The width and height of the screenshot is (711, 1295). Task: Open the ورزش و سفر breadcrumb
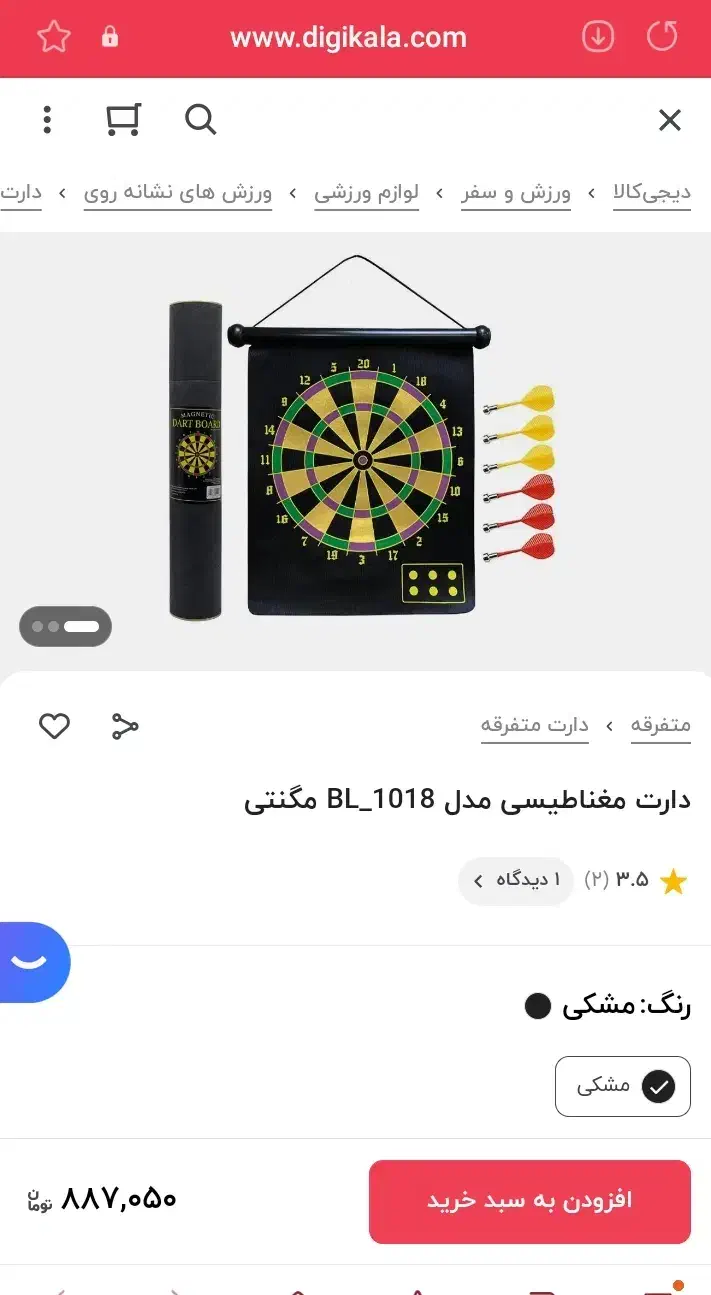515,193
